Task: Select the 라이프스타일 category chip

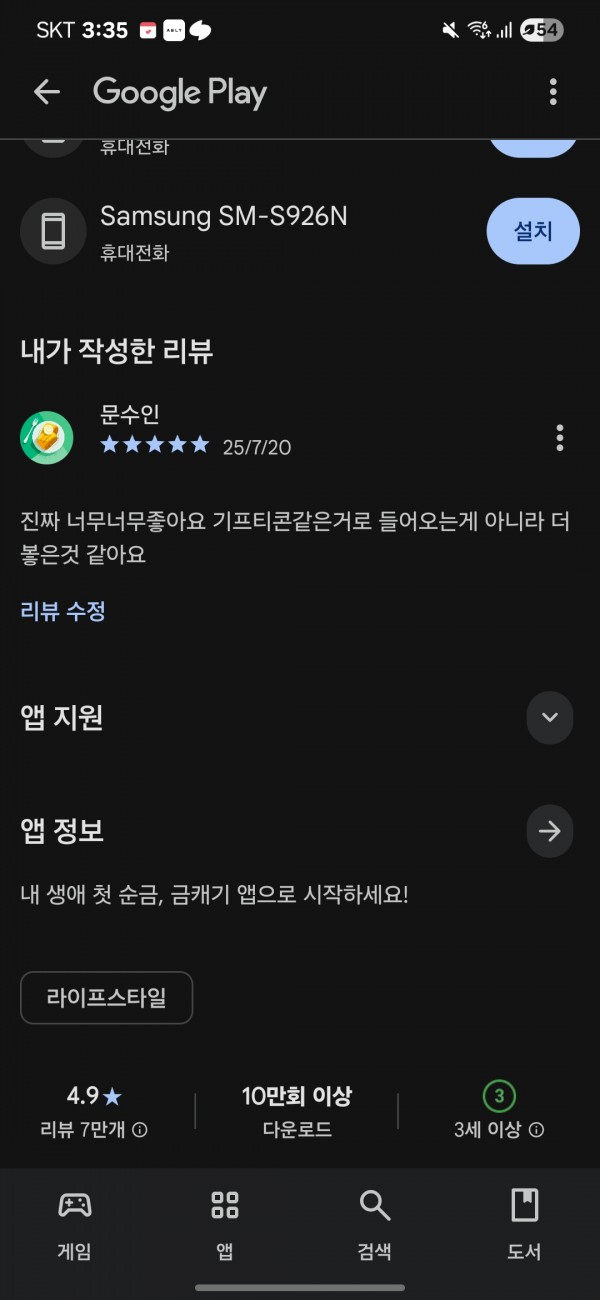Action: tap(106, 997)
